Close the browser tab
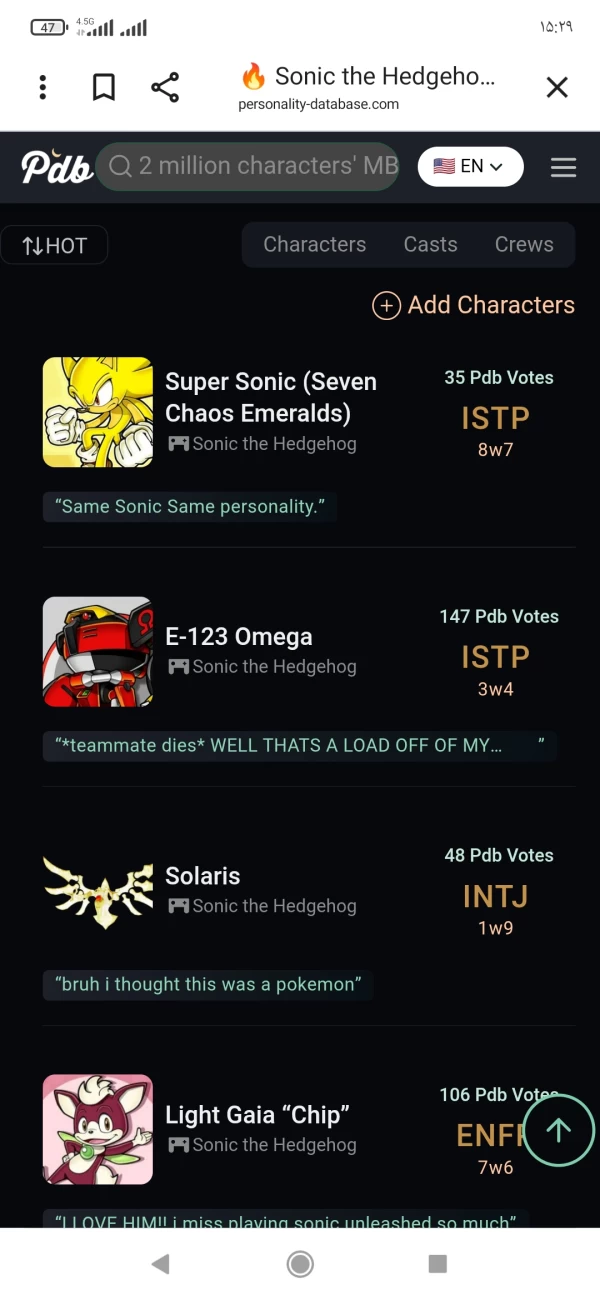Image resolution: width=600 pixels, height=1300 pixels. pos(557,88)
